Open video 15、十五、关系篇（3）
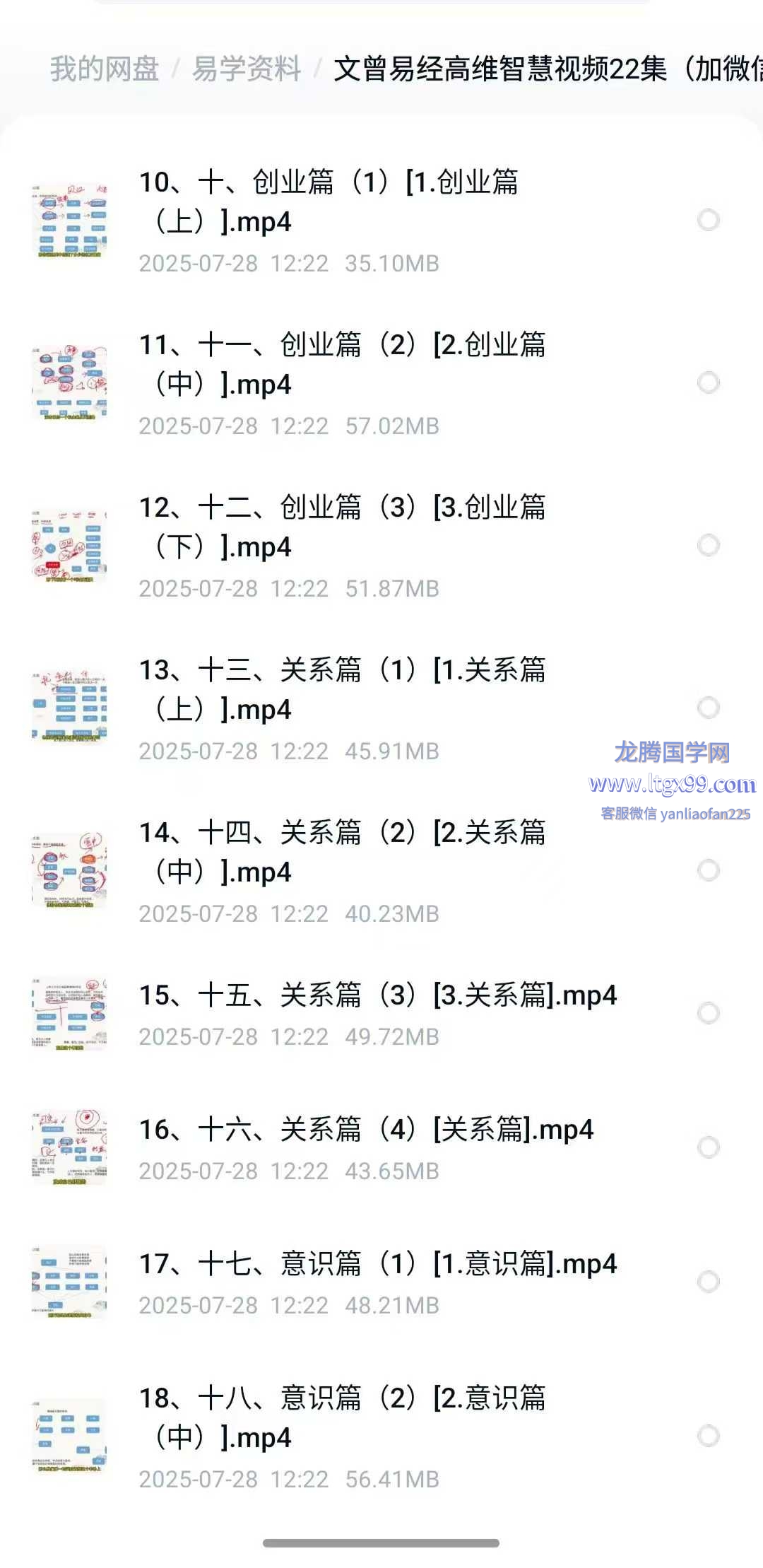 [377, 995]
